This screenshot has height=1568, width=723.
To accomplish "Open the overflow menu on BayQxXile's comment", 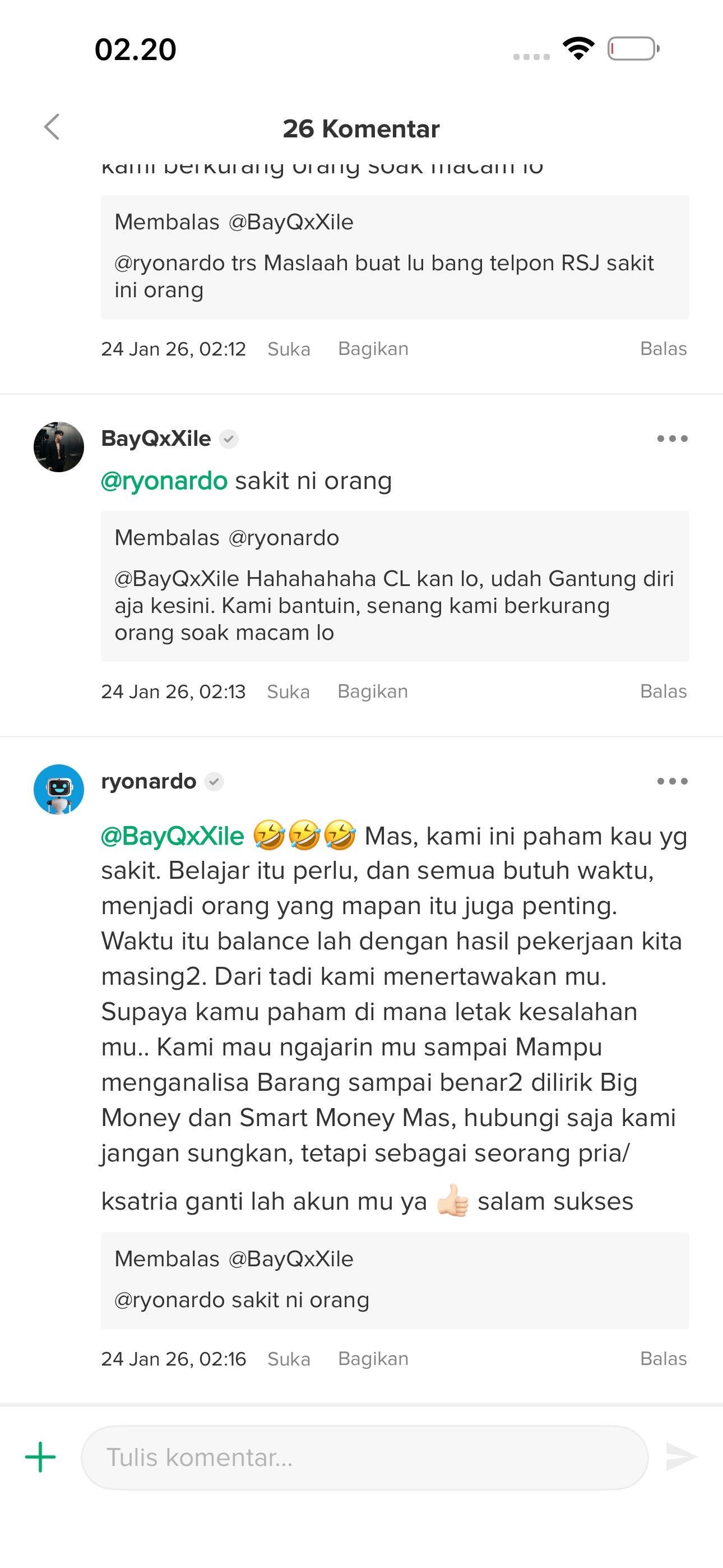I will click(x=672, y=438).
